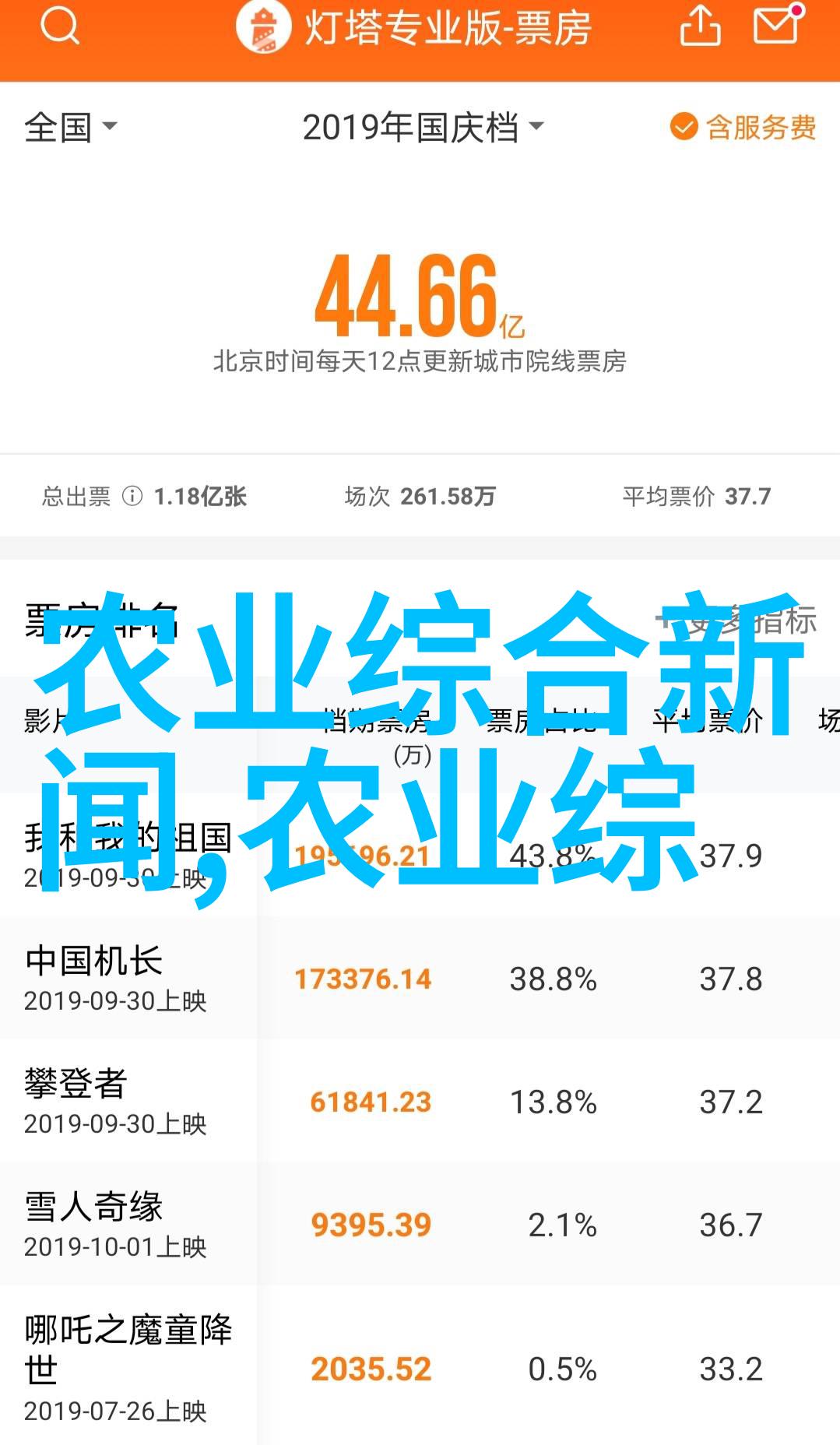This screenshot has height=1445, width=840.
Task: Toggle the 含服务费 checkbox
Action: click(x=743, y=127)
